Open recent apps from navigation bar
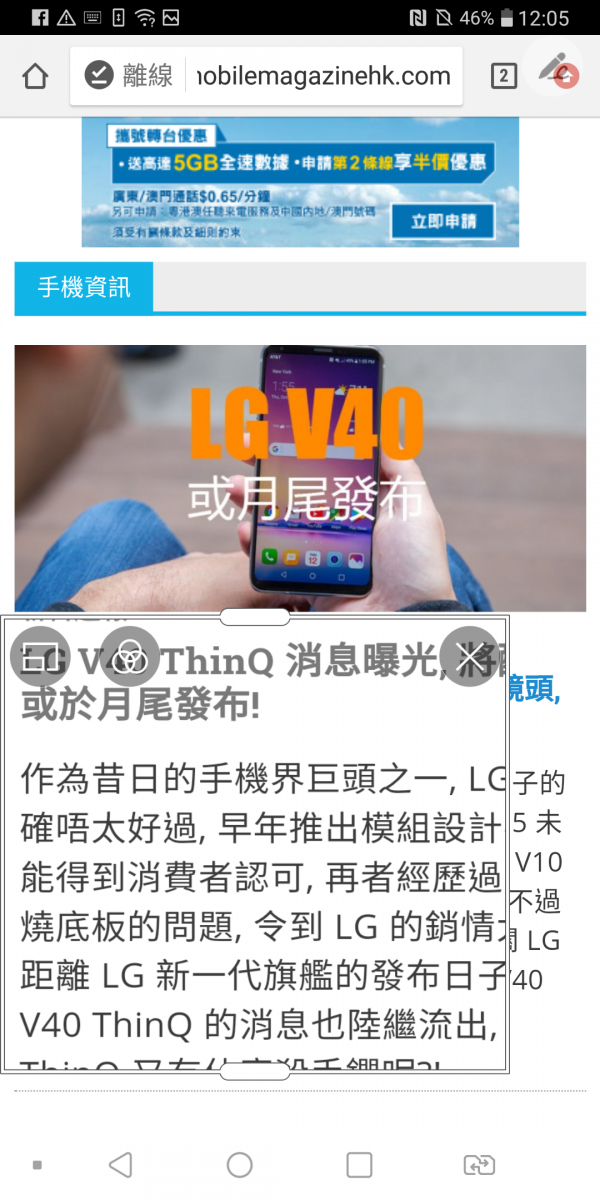Viewport: 600px width, 1200px height. pos(359,1164)
